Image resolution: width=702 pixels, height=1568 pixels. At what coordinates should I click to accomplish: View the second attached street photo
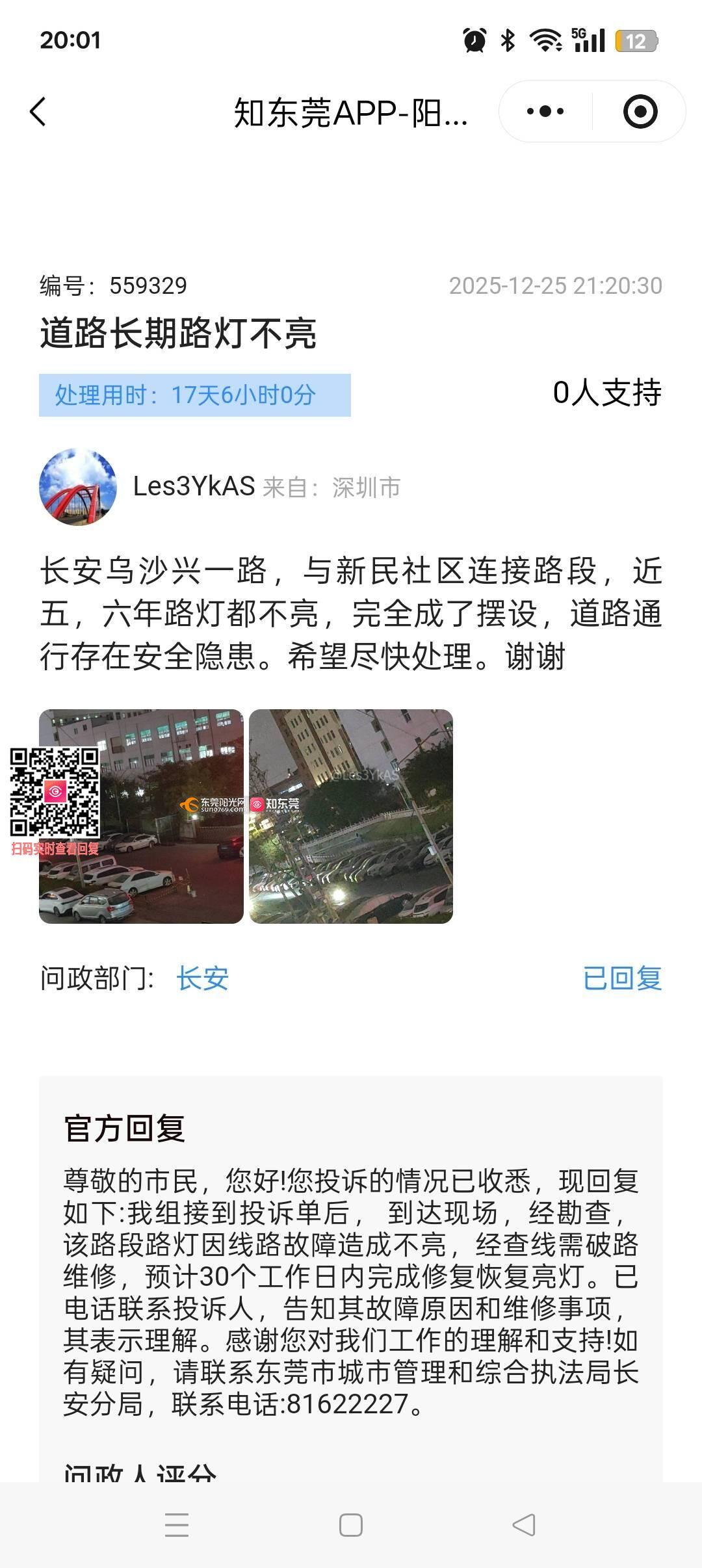coord(351,817)
